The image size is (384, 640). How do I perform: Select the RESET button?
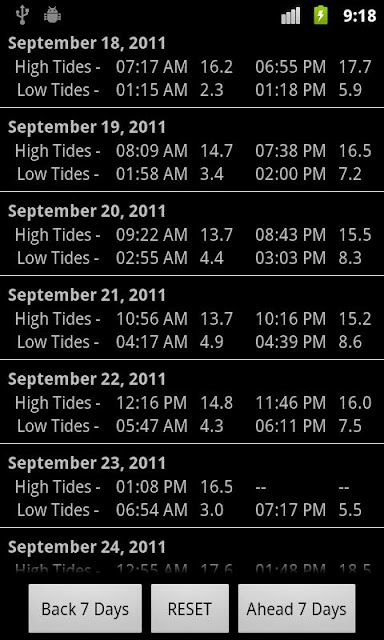190,609
